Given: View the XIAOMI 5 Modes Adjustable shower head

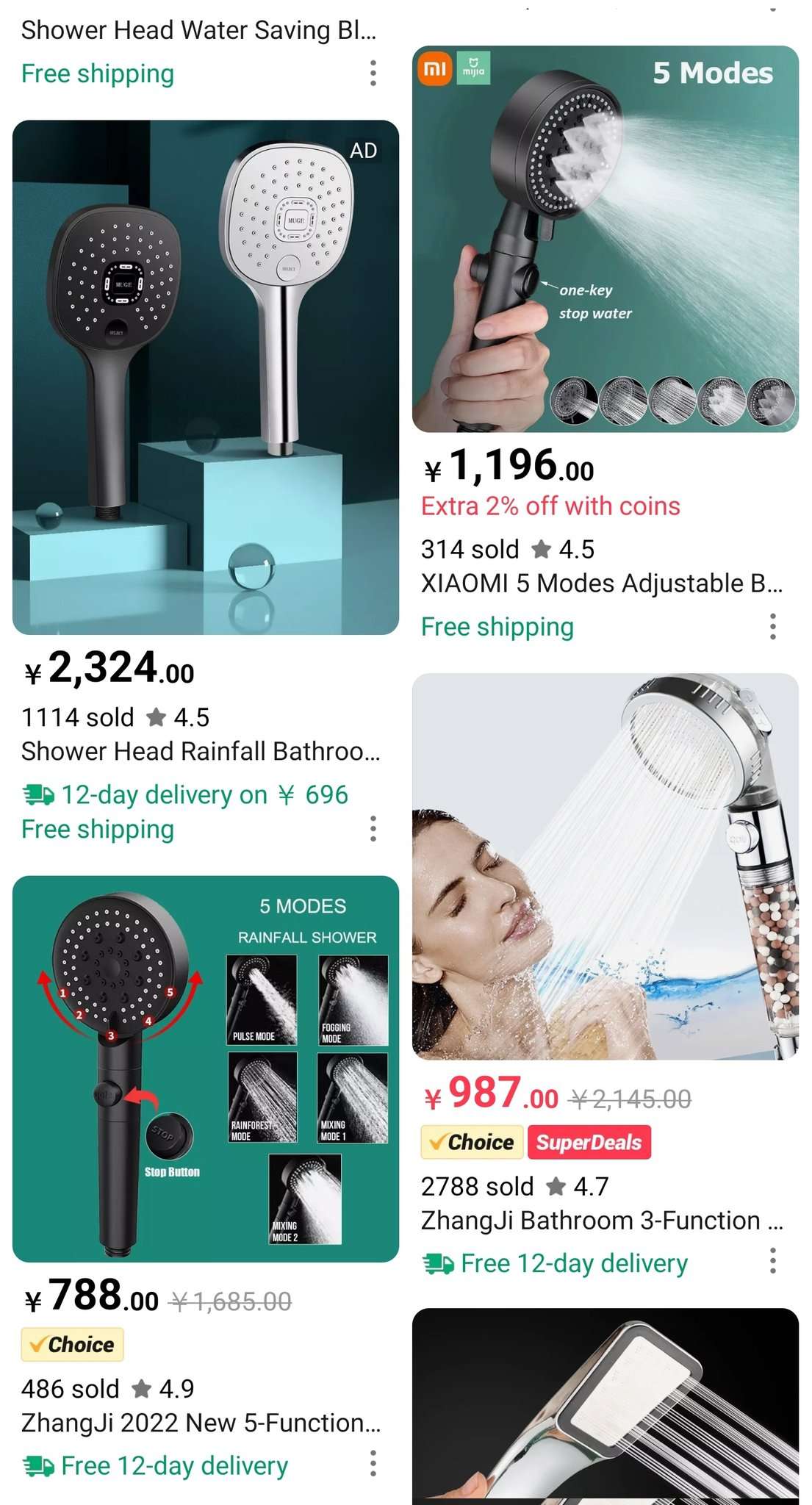Looking at the screenshot, I should [605, 240].
